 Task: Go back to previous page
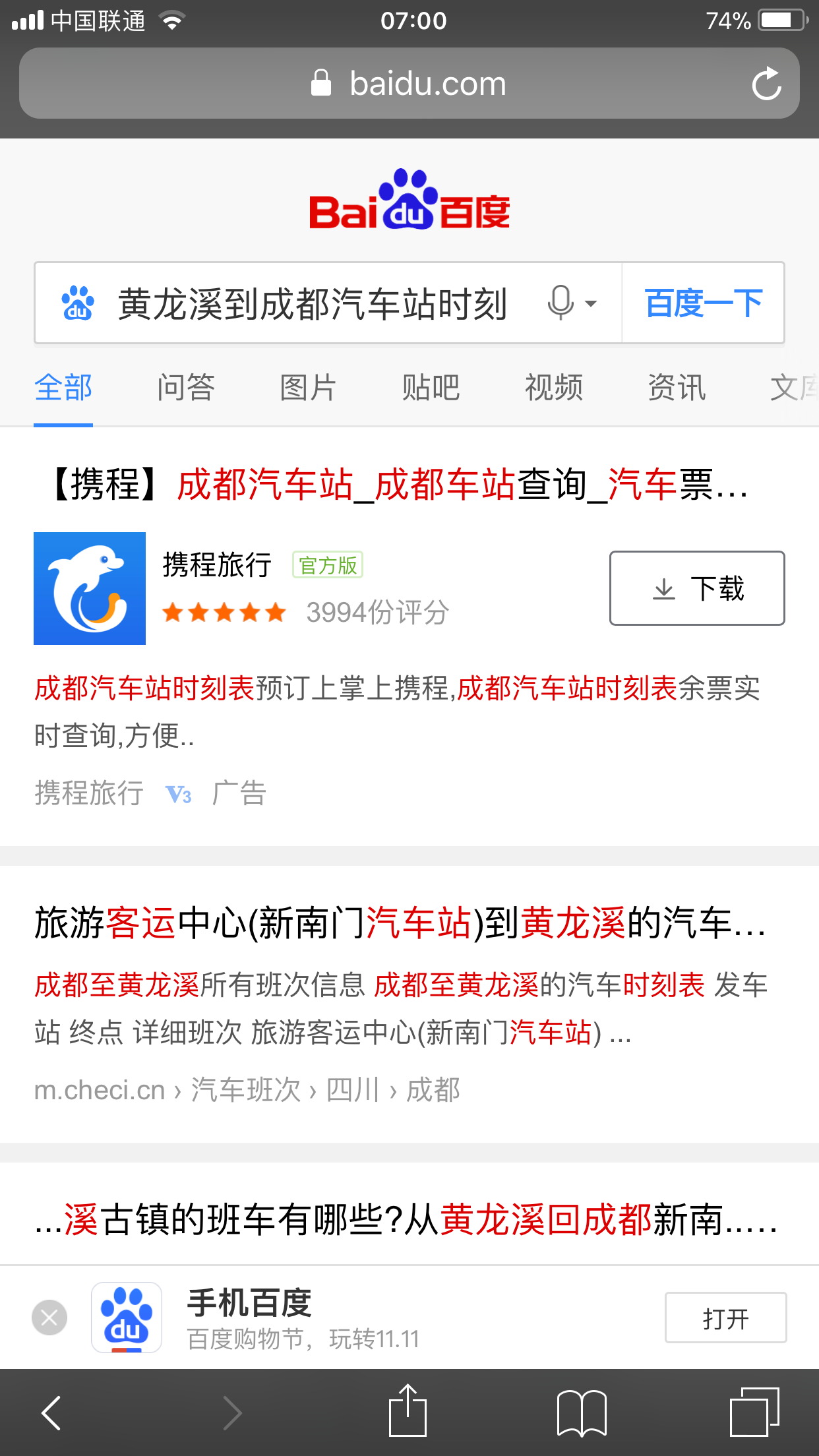[51, 1412]
